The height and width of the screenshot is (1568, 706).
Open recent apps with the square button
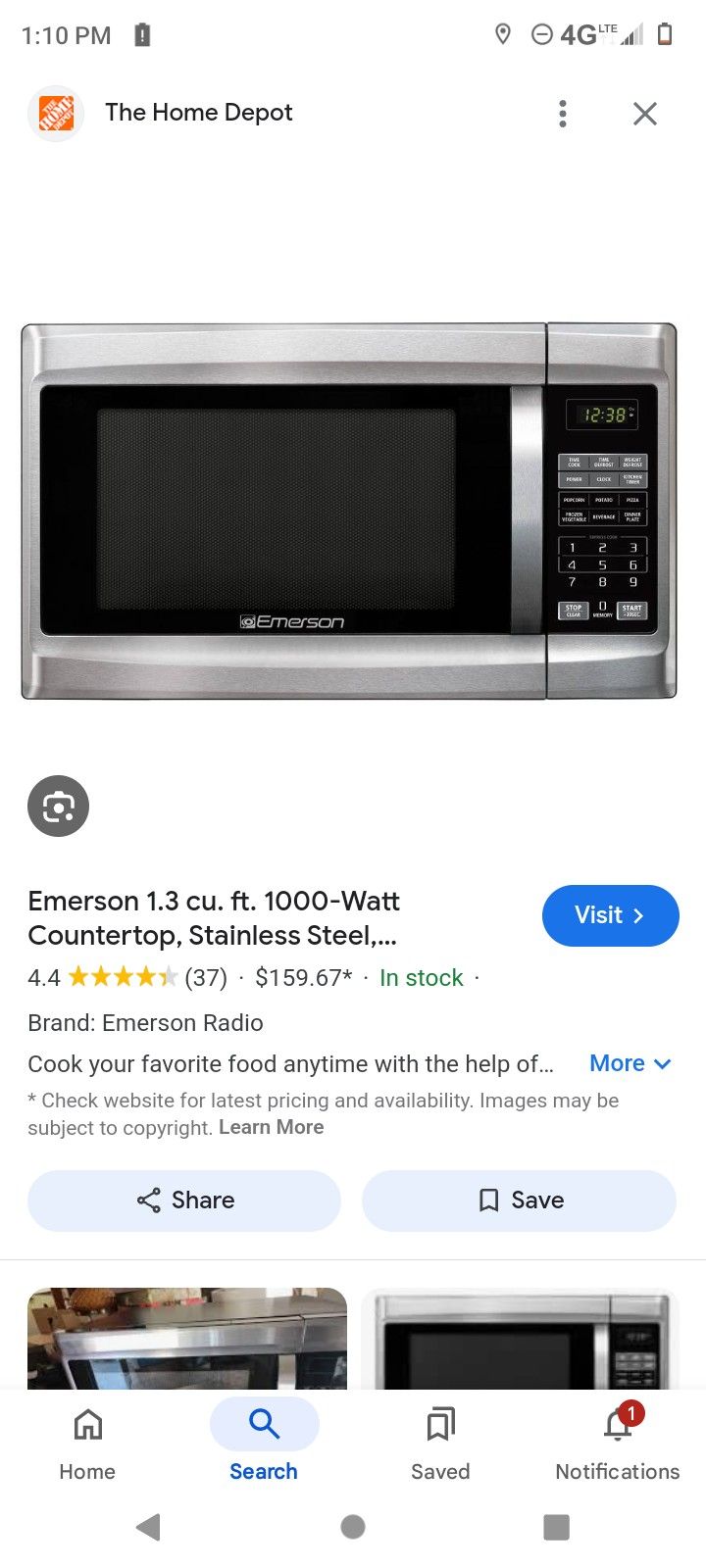[x=556, y=1527]
